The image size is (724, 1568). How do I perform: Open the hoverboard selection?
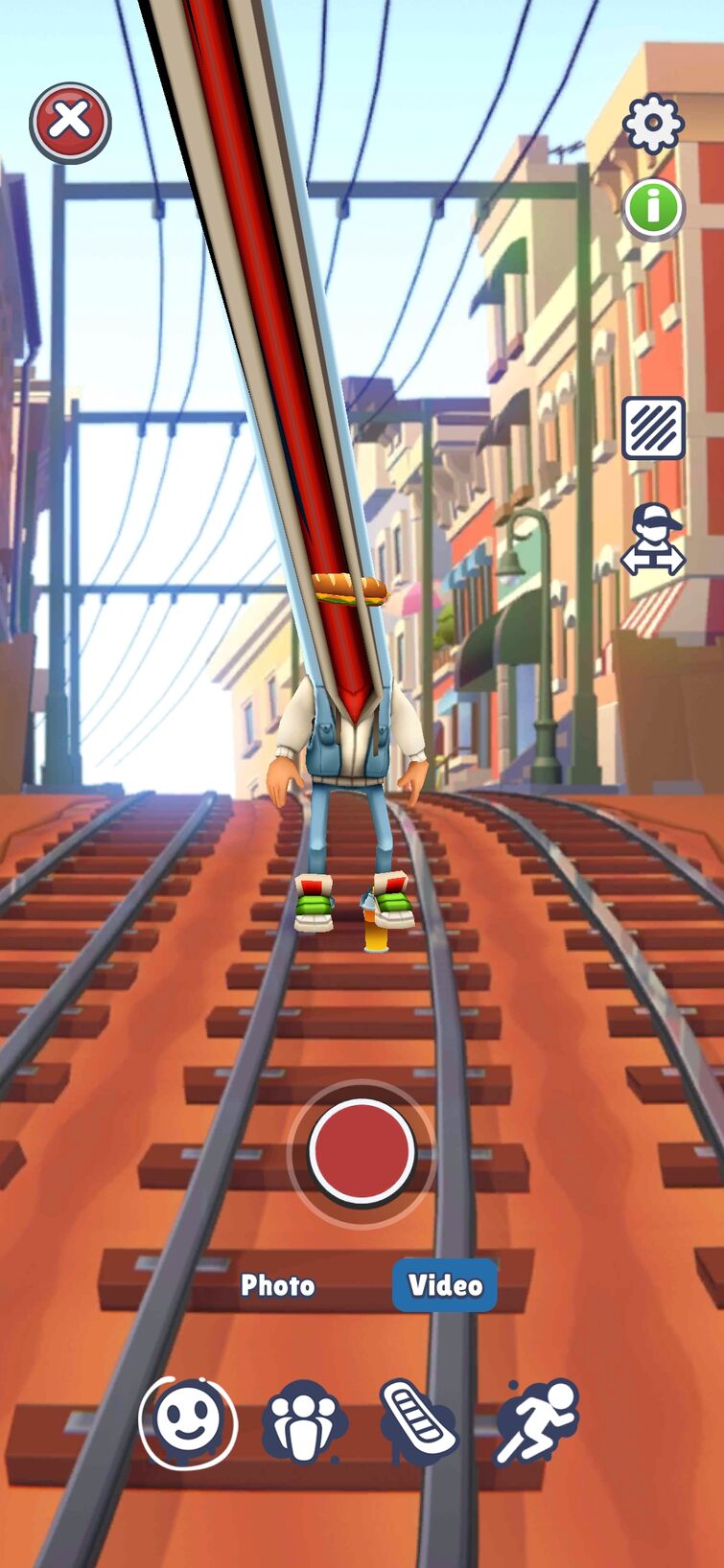(x=419, y=1421)
